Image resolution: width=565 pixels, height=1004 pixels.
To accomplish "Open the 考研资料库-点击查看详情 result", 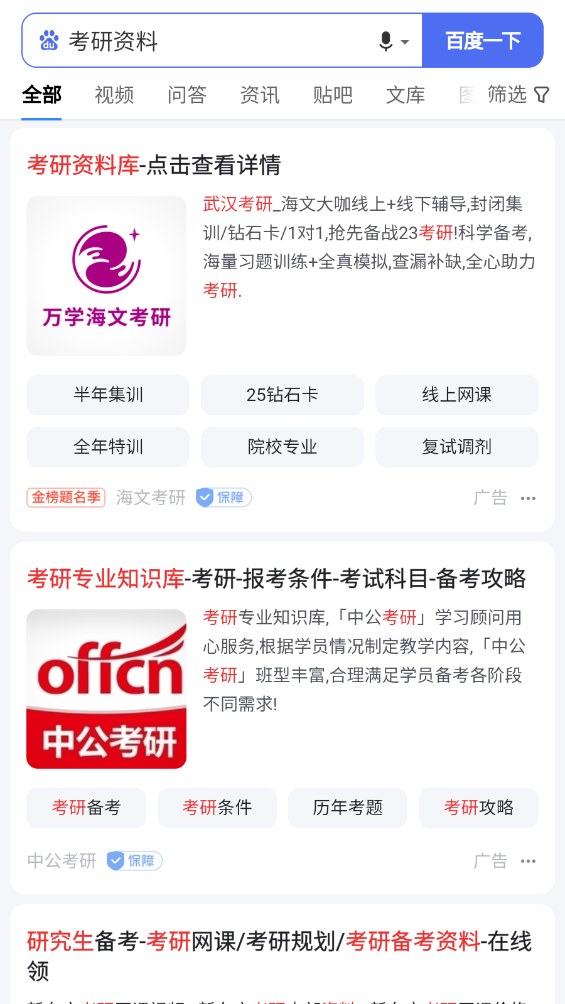I will coord(154,165).
